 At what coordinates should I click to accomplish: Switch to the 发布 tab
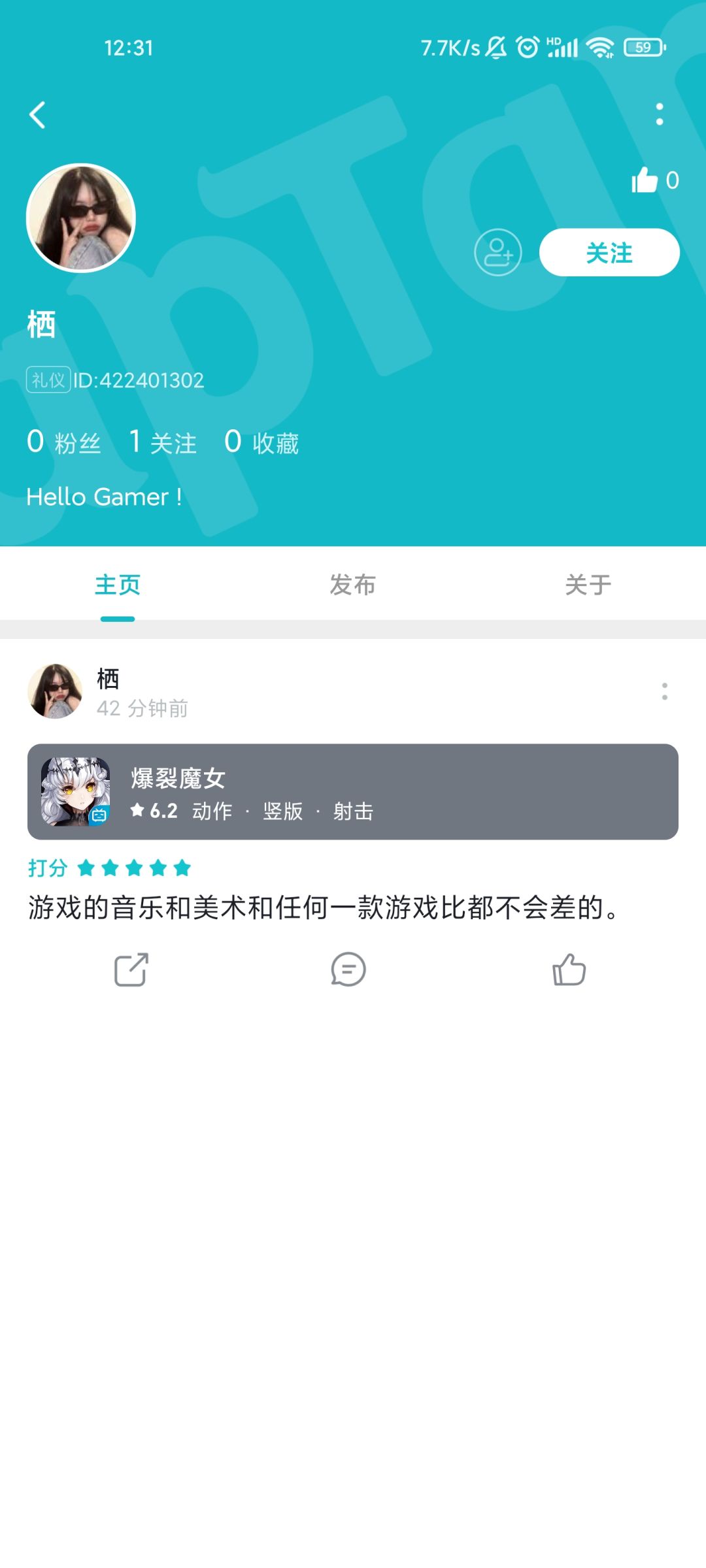point(353,584)
